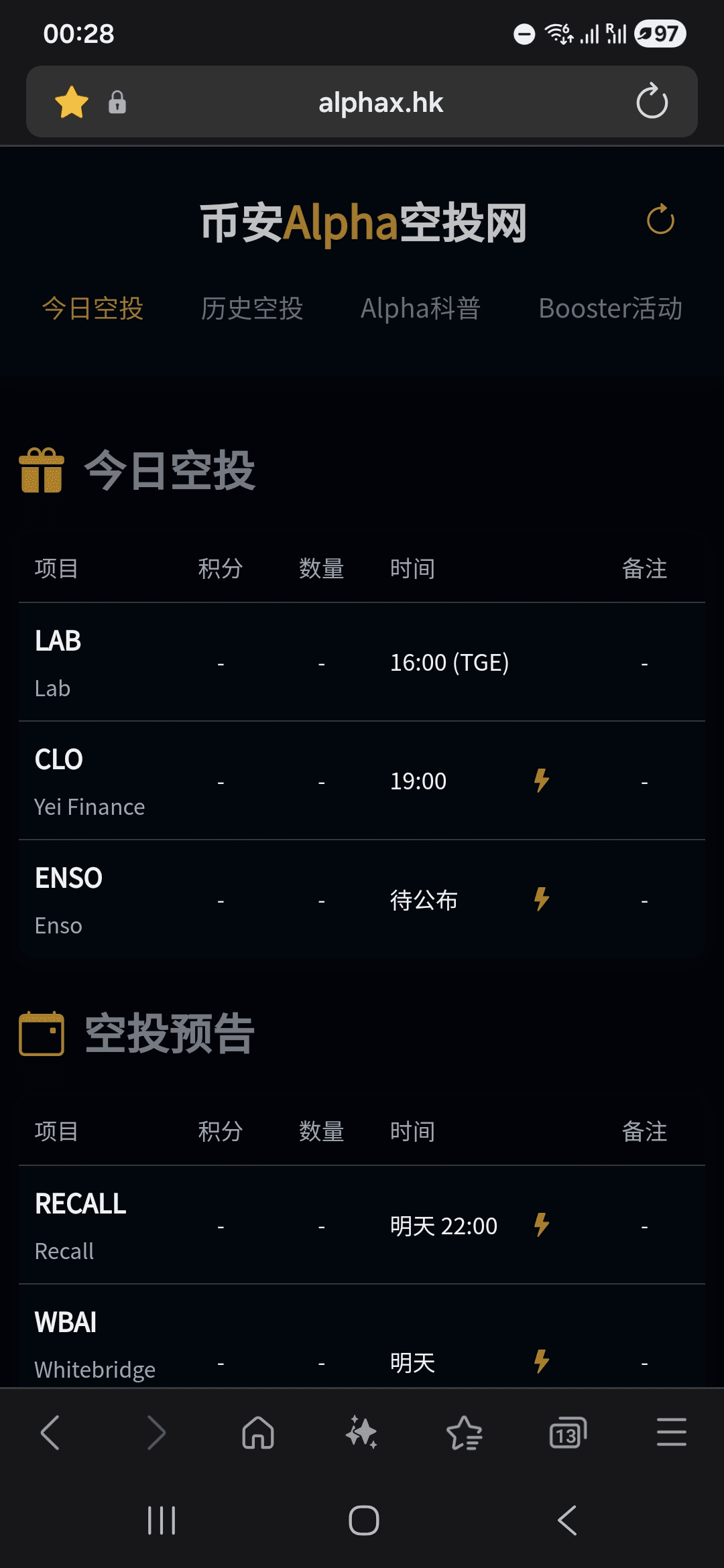Viewport: 724px width, 1568px height.
Task: Open the browser hamburger menu
Action: pos(671,1433)
